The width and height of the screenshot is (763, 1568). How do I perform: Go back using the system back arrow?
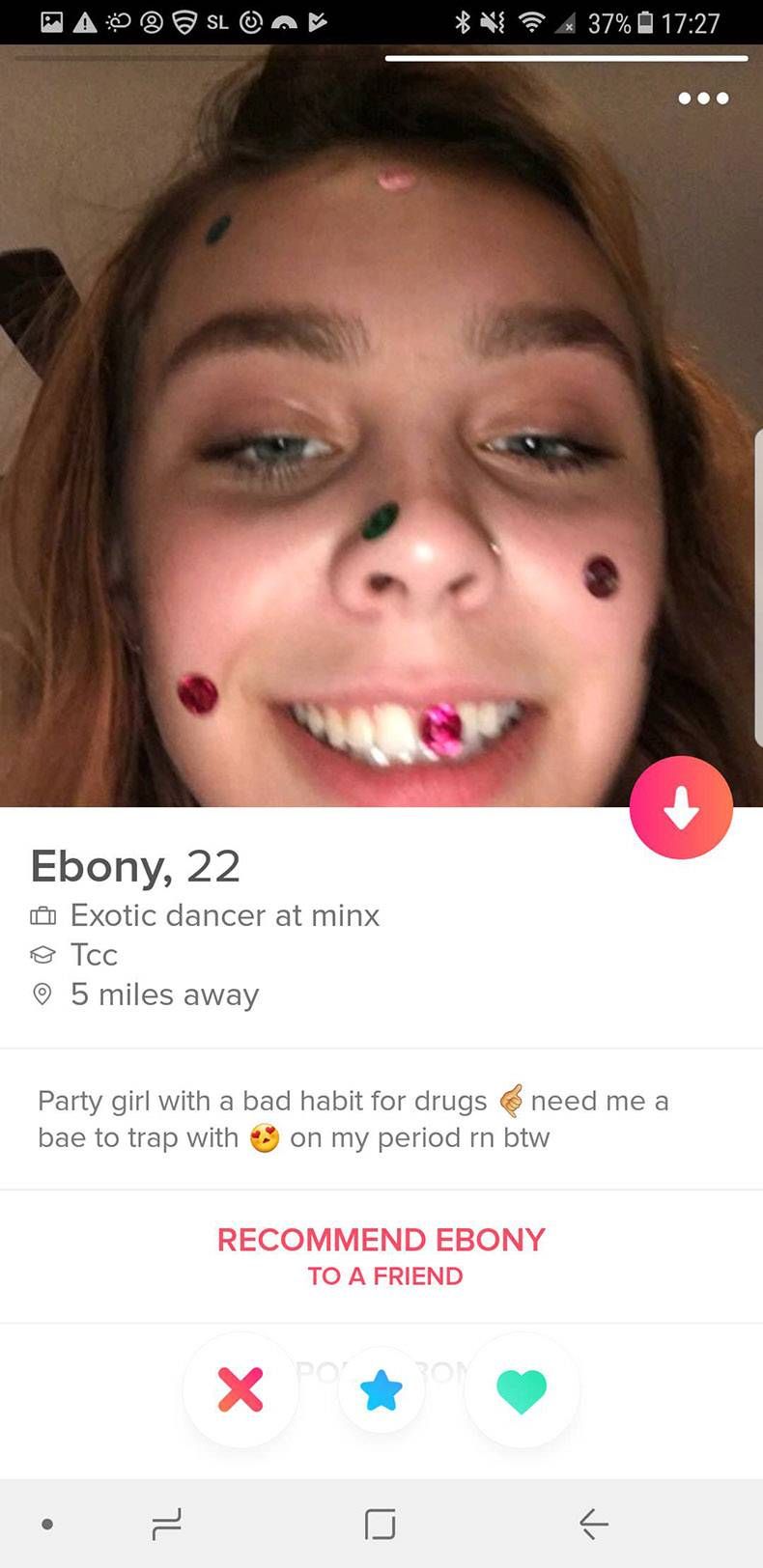593,1524
